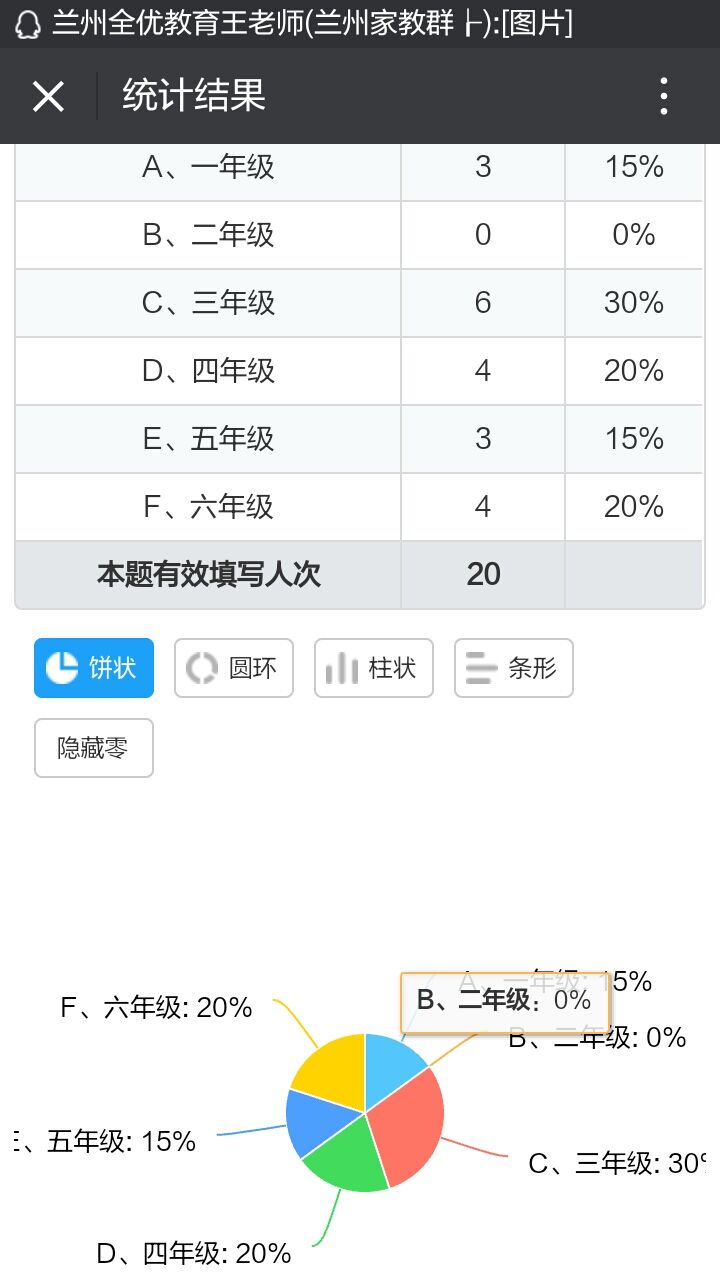Switch to the 条形 bar chart
The width and height of the screenshot is (720, 1280).
(x=514, y=668)
